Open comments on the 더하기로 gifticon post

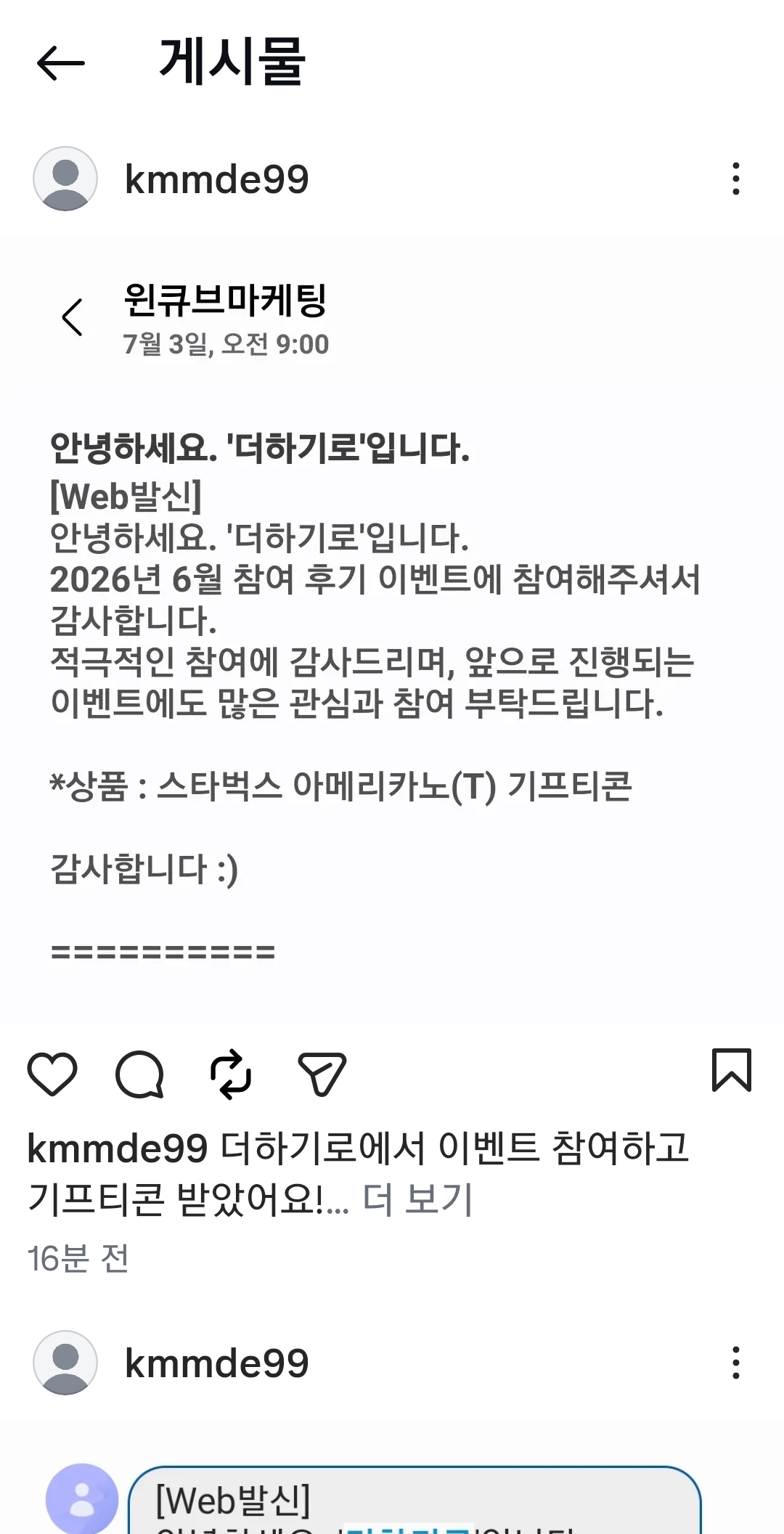140,1074
